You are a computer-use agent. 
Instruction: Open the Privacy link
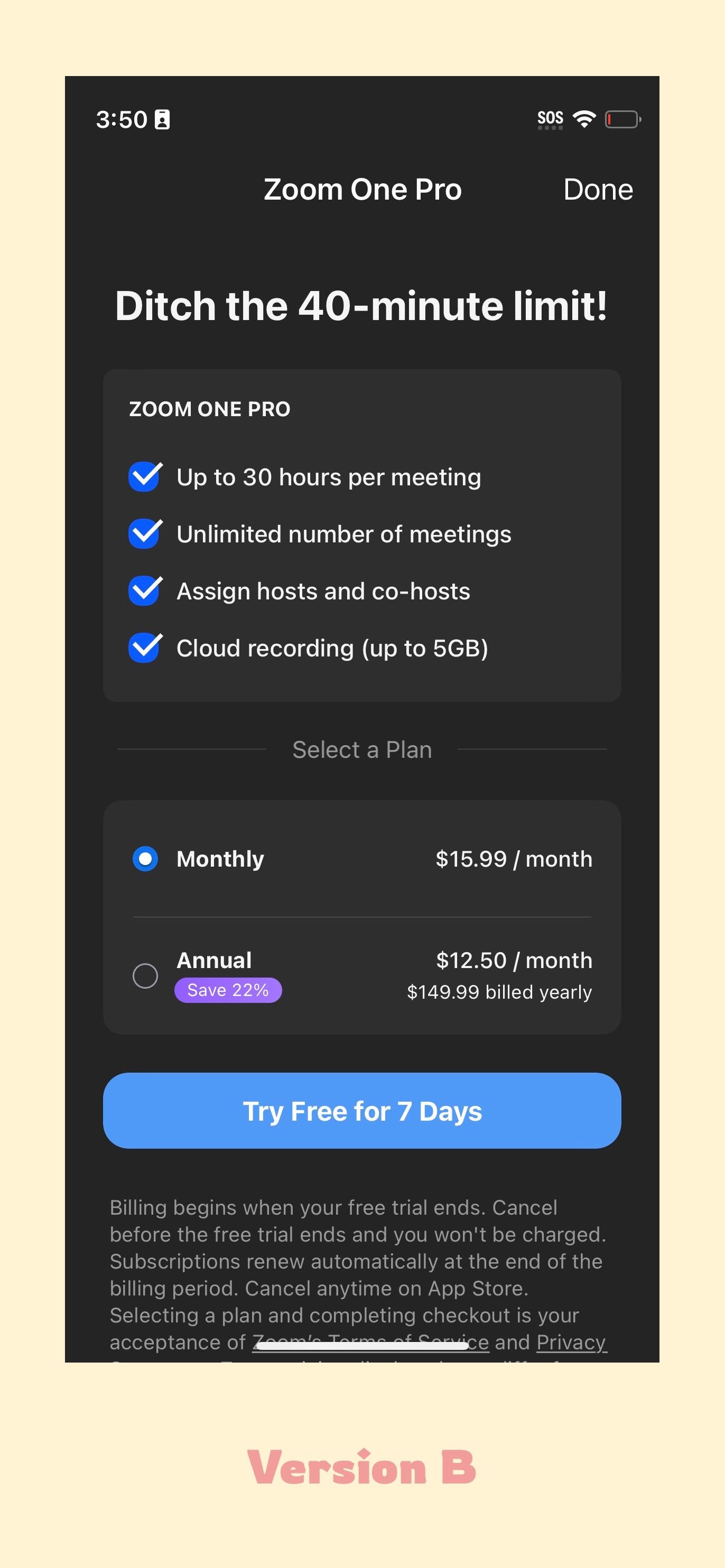click(571, 1341)
